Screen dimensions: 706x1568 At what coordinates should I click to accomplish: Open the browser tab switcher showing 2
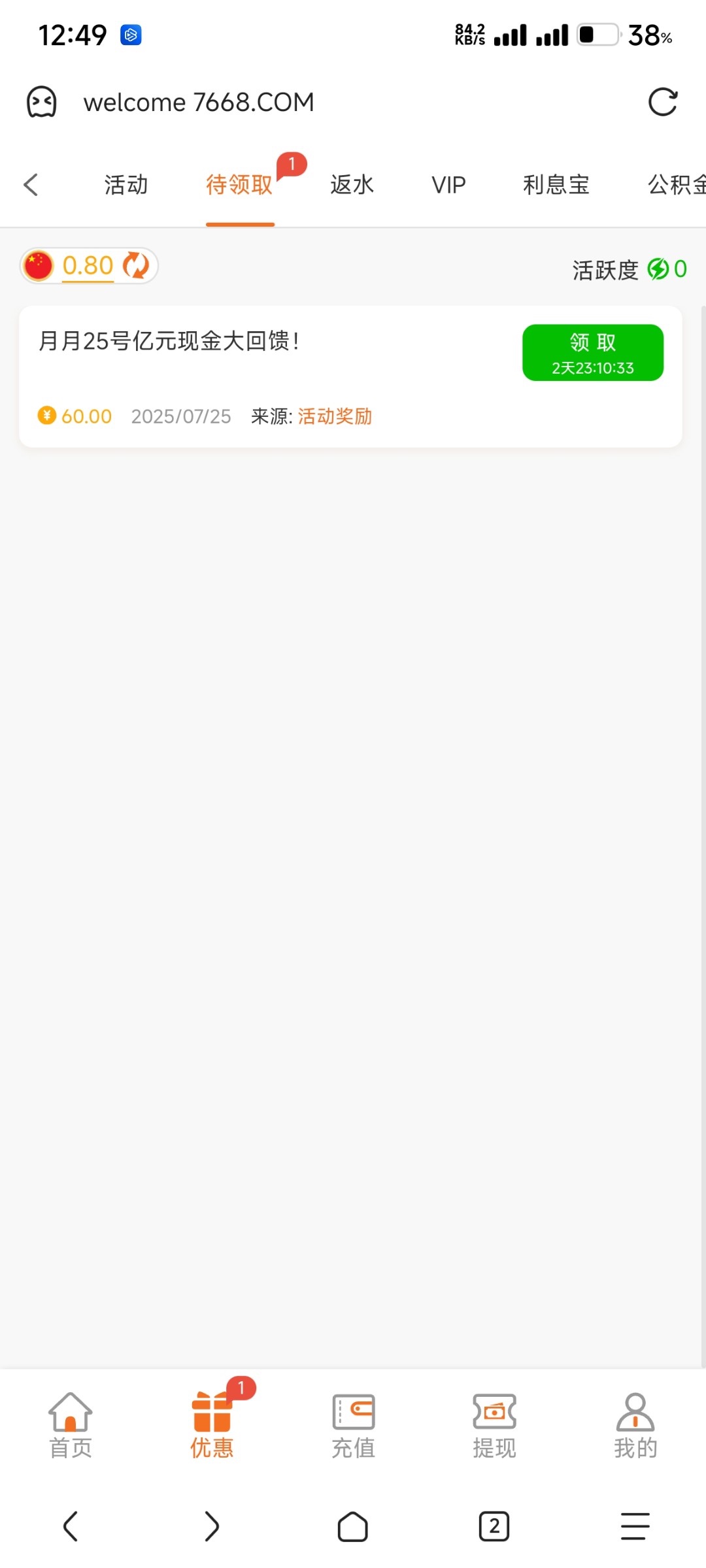point(494,1526)
